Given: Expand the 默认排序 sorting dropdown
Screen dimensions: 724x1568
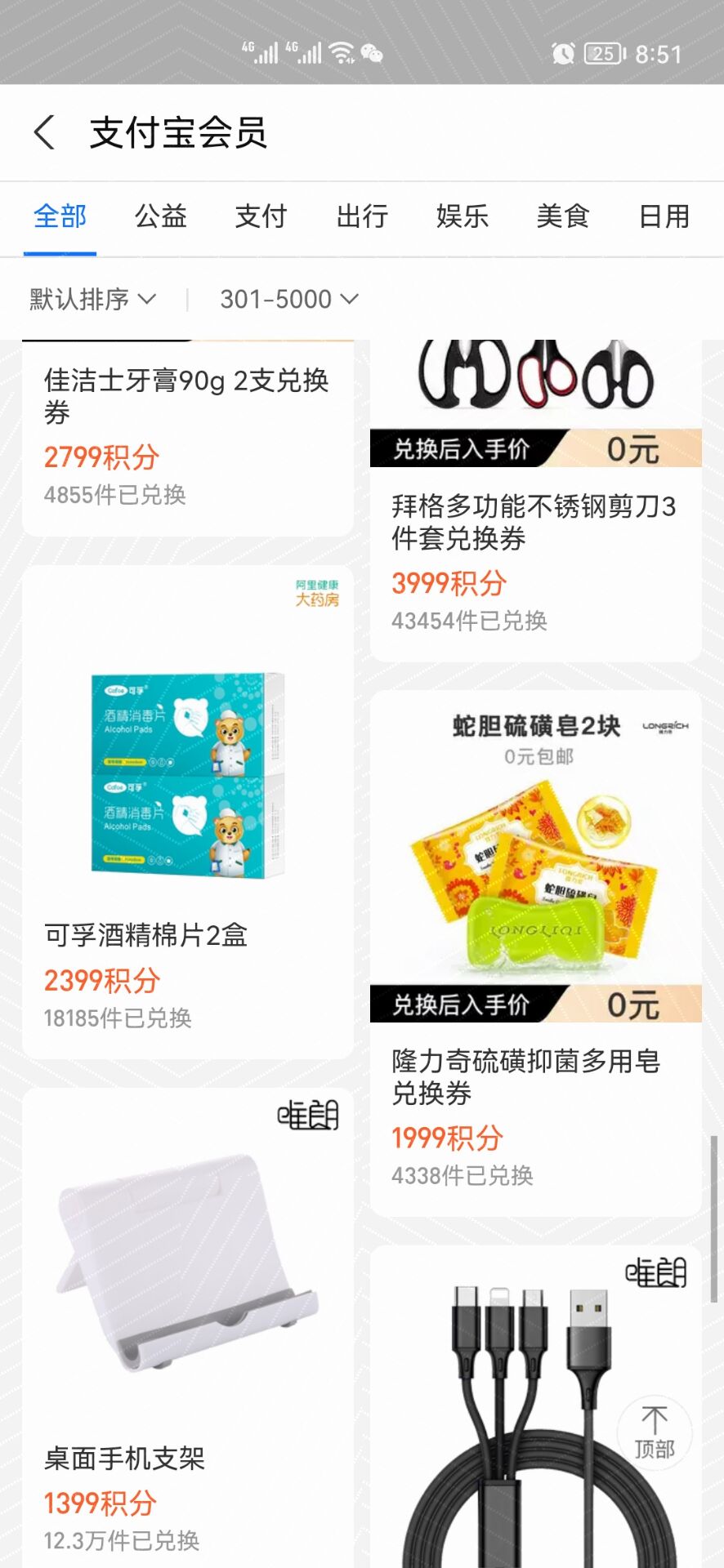Looking at the screenshot, I should (92, 299).
